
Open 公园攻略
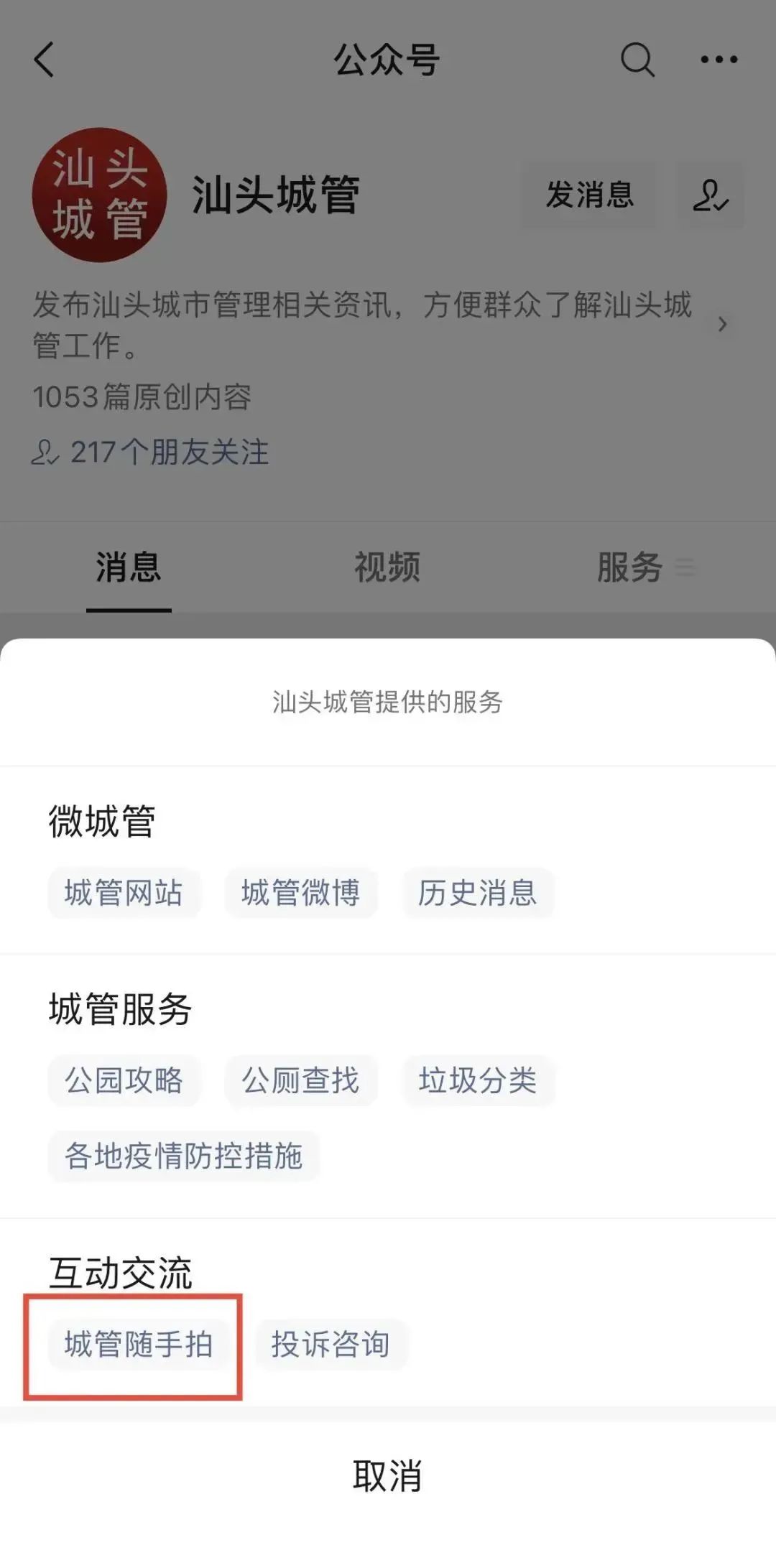tap(124, 1080)
